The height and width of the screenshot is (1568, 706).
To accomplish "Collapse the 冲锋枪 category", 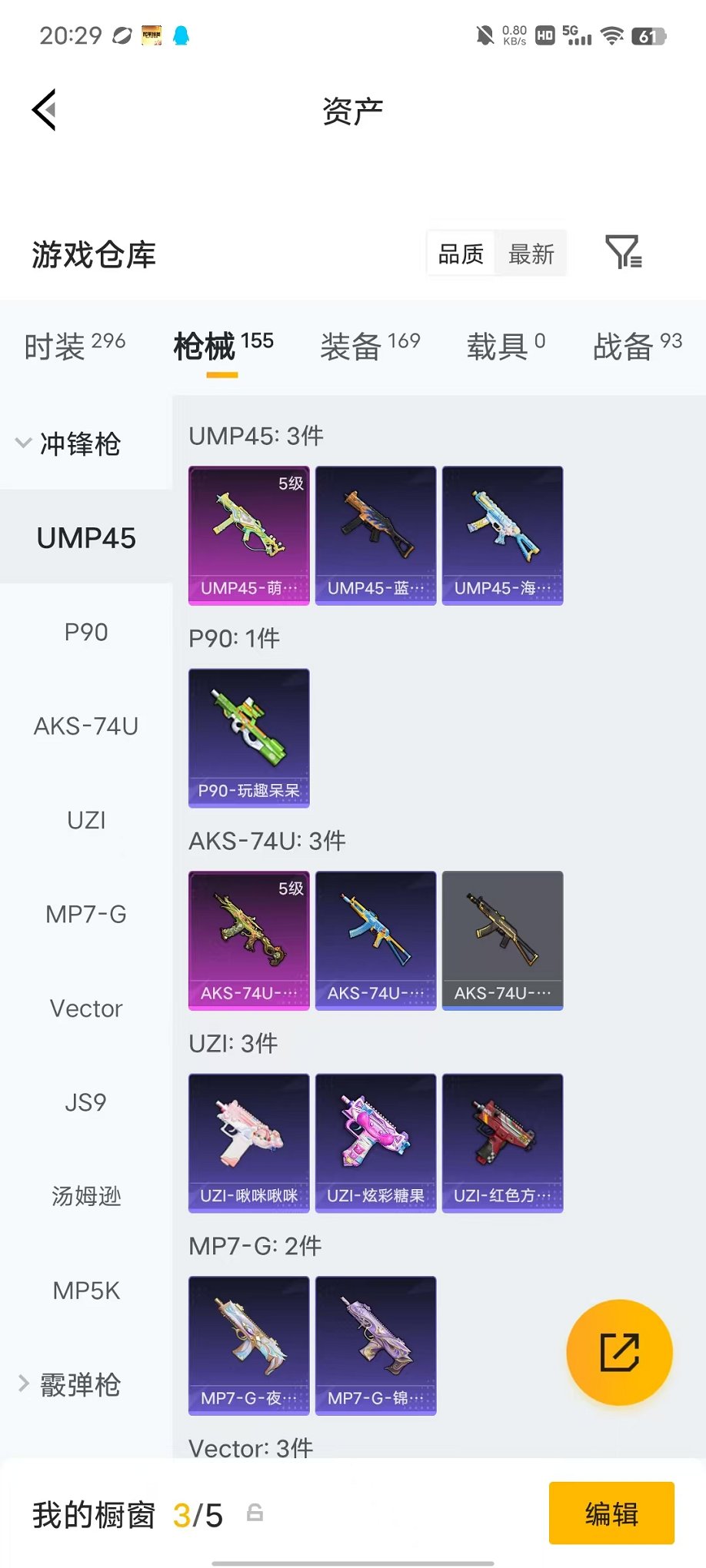I will [x=69, y=443].
